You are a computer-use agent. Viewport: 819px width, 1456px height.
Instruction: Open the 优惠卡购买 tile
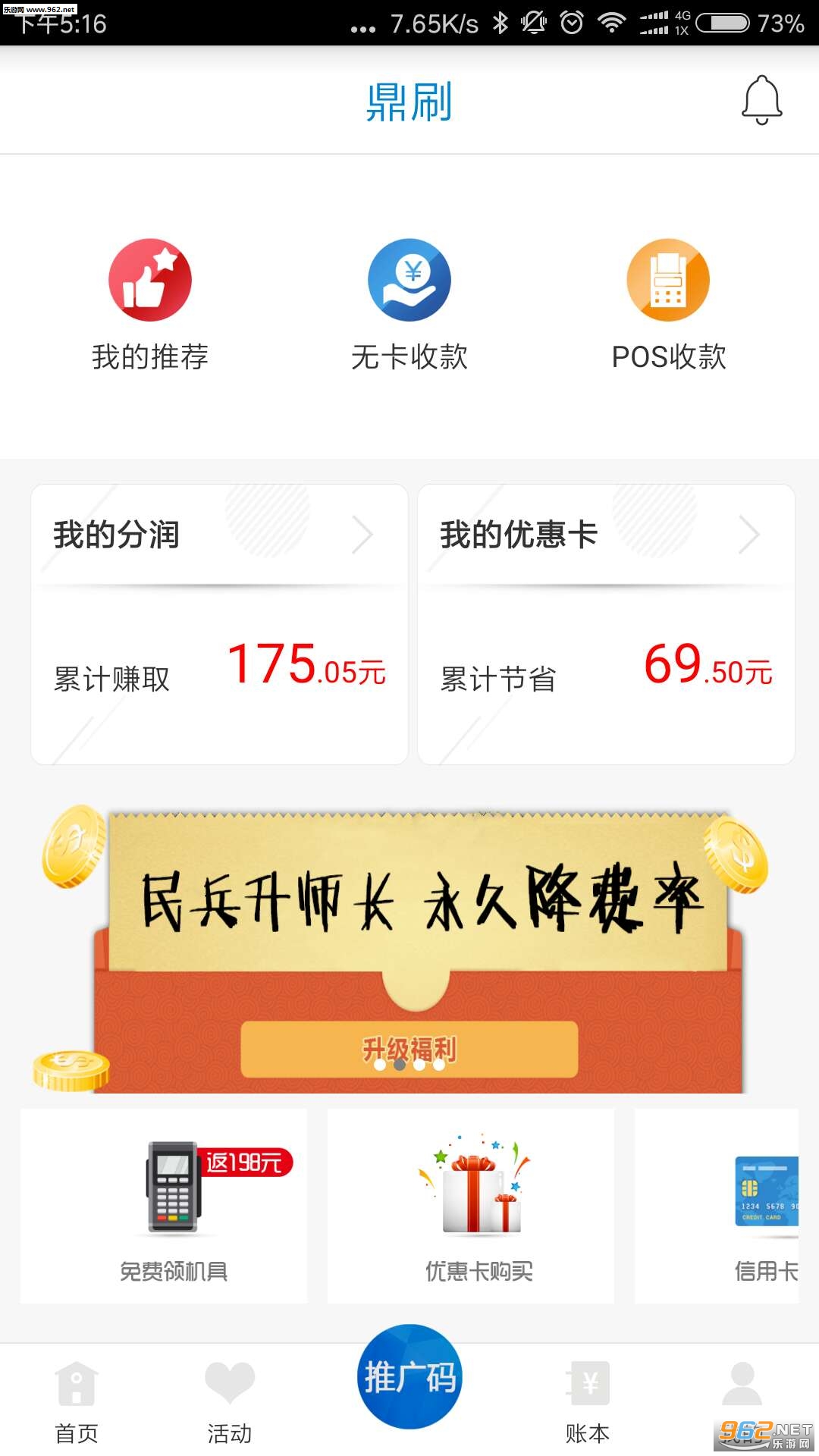coord(471,1206)
